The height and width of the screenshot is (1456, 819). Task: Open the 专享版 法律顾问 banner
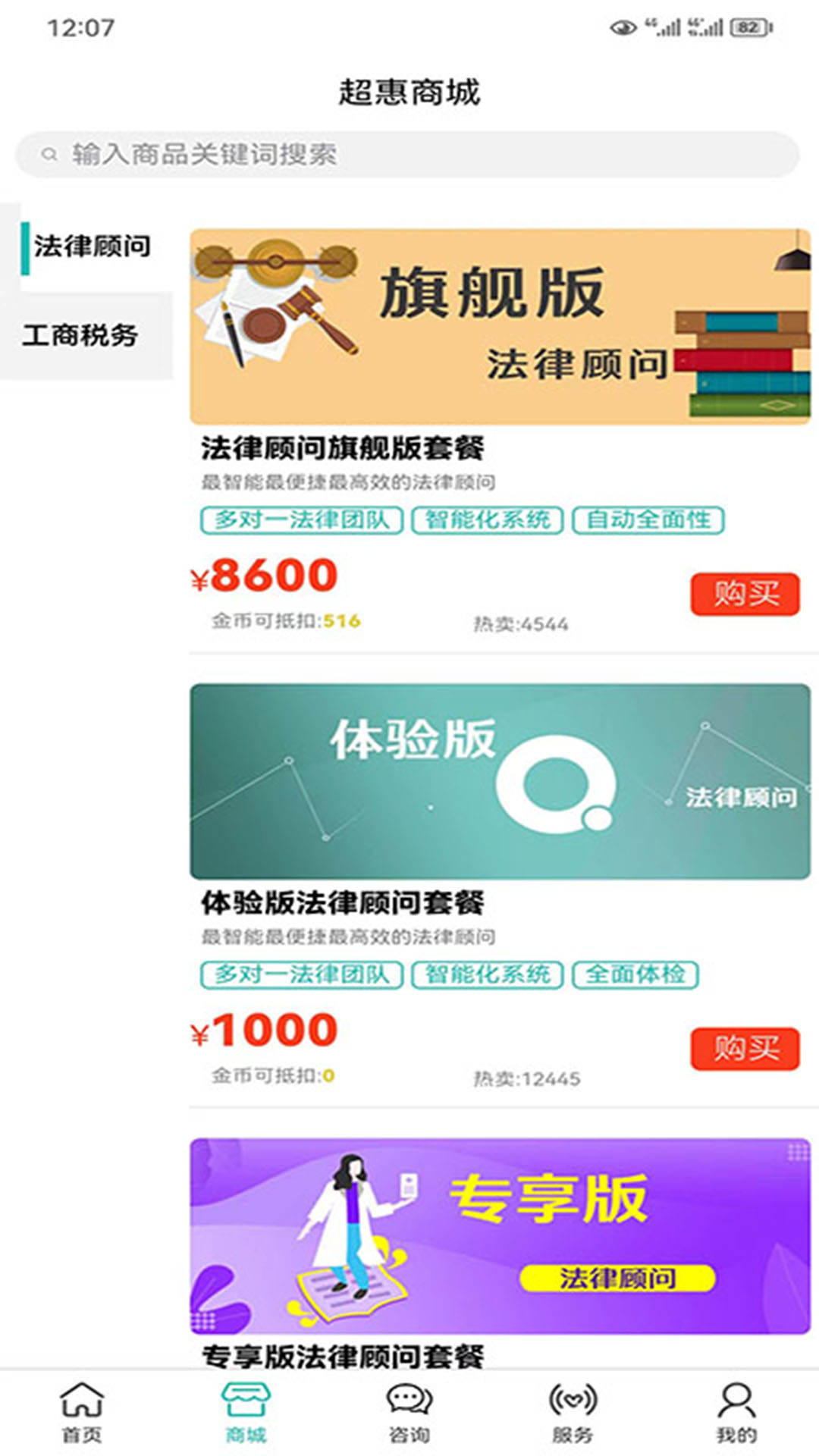[500, 1236]
